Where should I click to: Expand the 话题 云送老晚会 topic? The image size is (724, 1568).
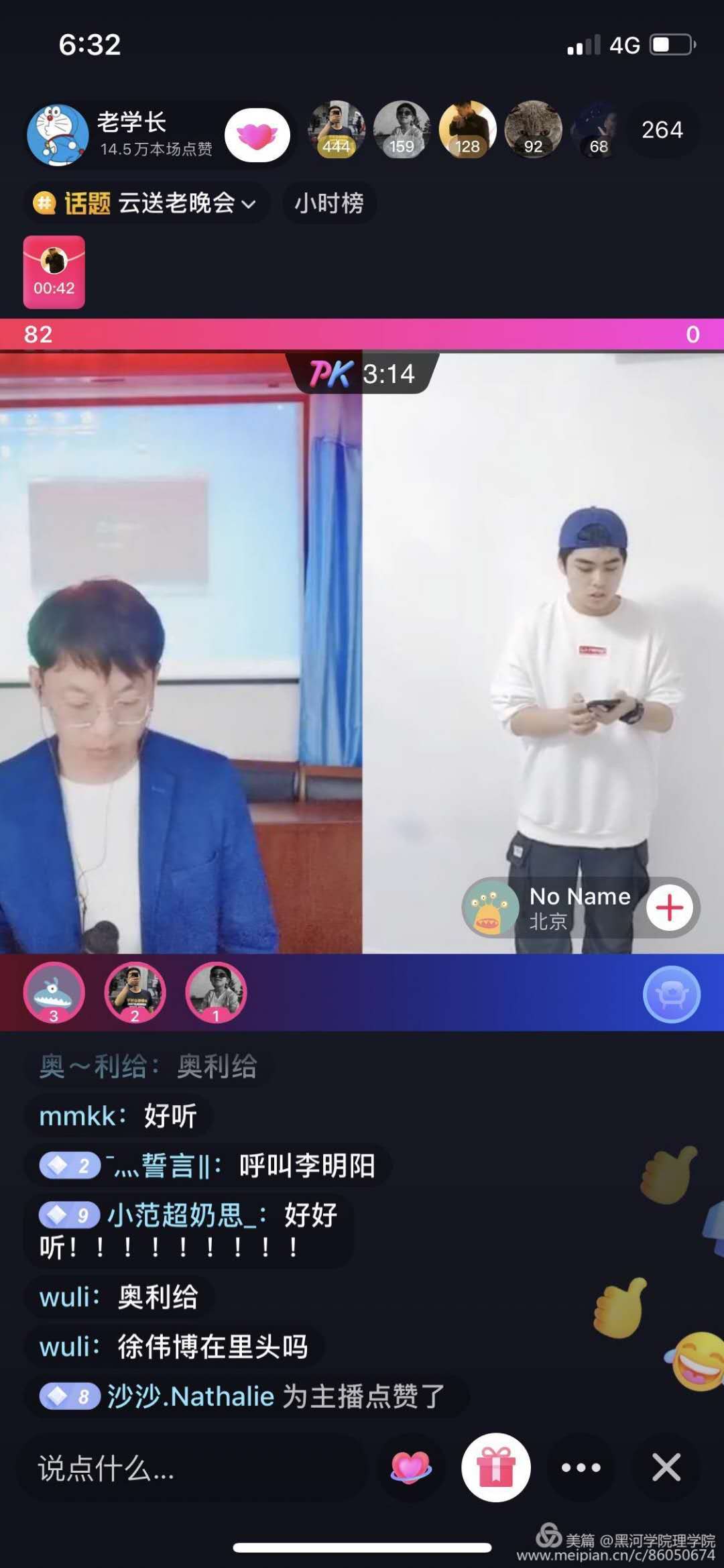(x=149, y=203)
